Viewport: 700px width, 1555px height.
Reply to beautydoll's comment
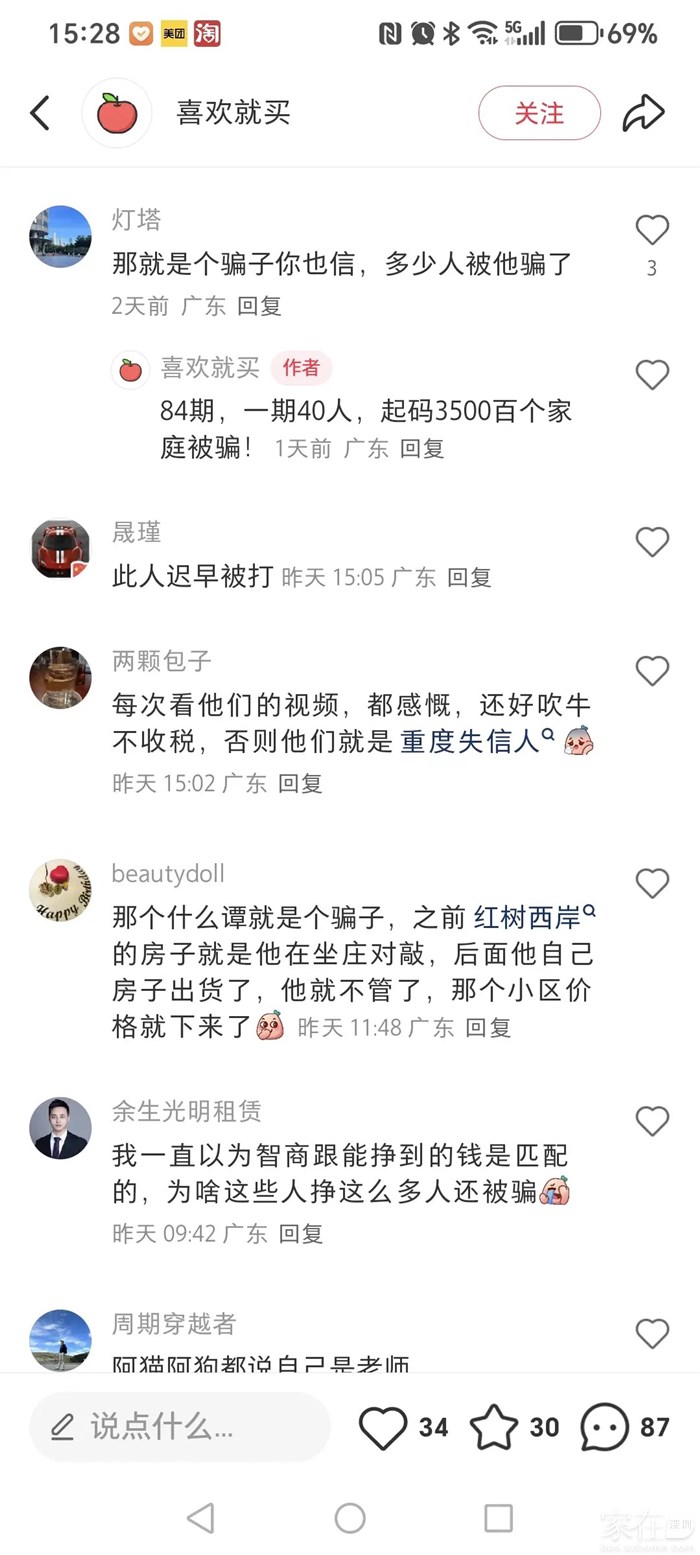pos(488,1027)
